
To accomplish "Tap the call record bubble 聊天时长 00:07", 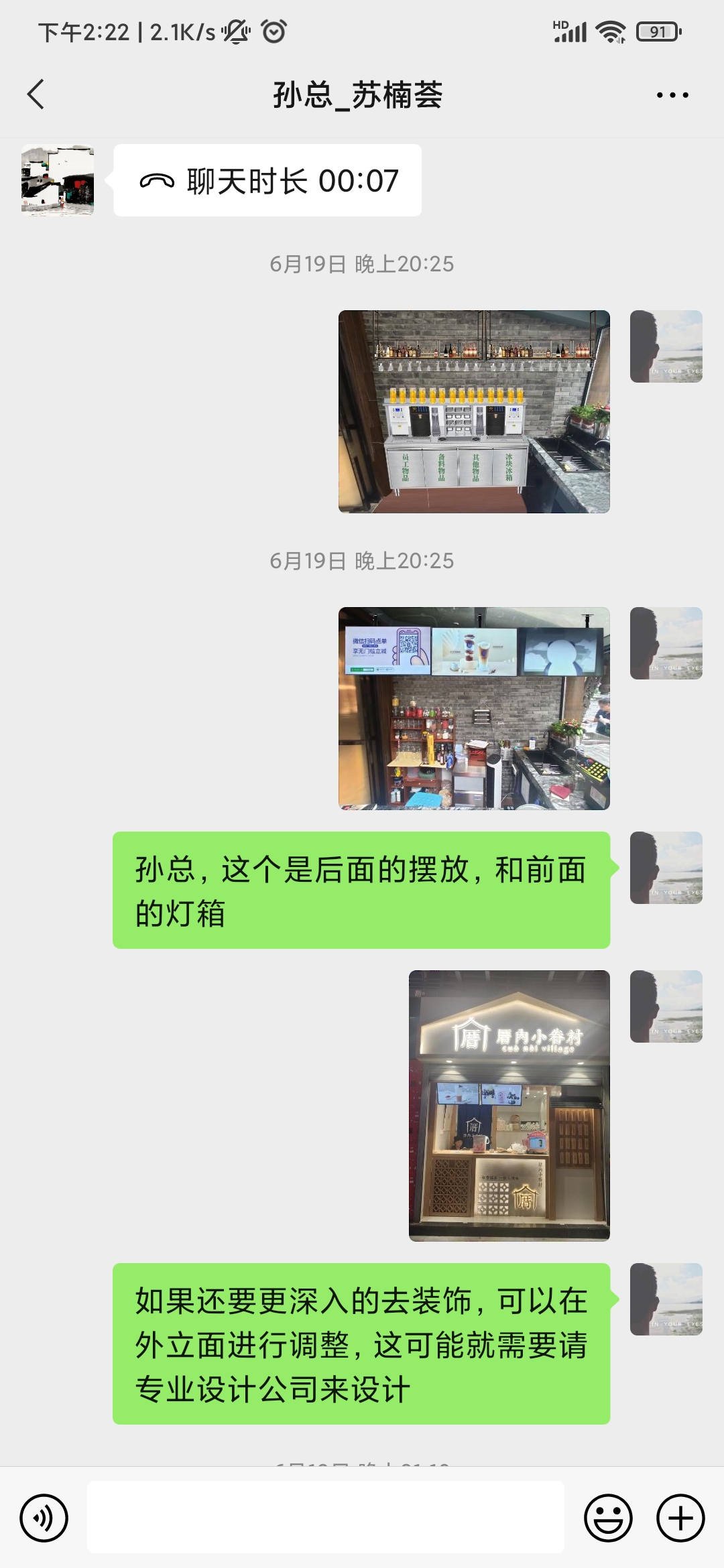I will (x=267, y=181).
